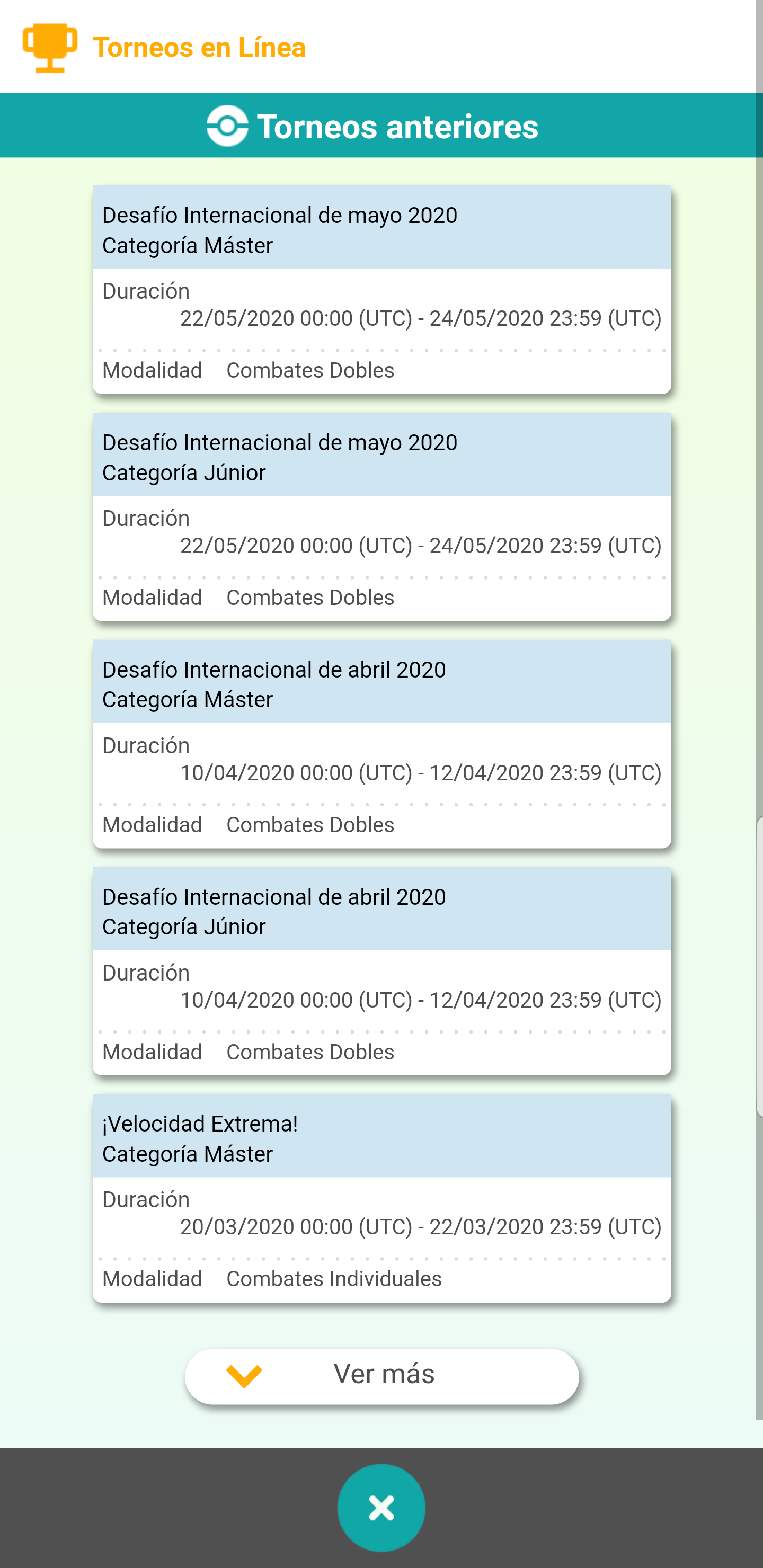This screenshot has height=1568, width=763.
Task: Open the ¡Velocidad Extrema! Categoría Máster card
Action: (381, 1198)
